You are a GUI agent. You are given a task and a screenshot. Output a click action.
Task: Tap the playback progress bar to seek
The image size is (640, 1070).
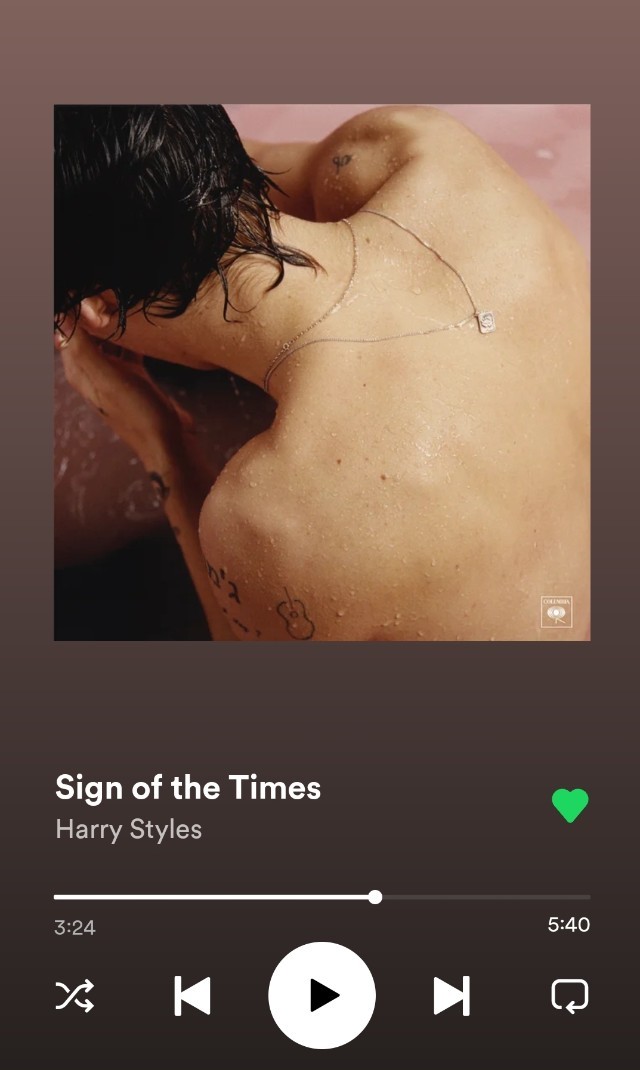coord(322,897)
